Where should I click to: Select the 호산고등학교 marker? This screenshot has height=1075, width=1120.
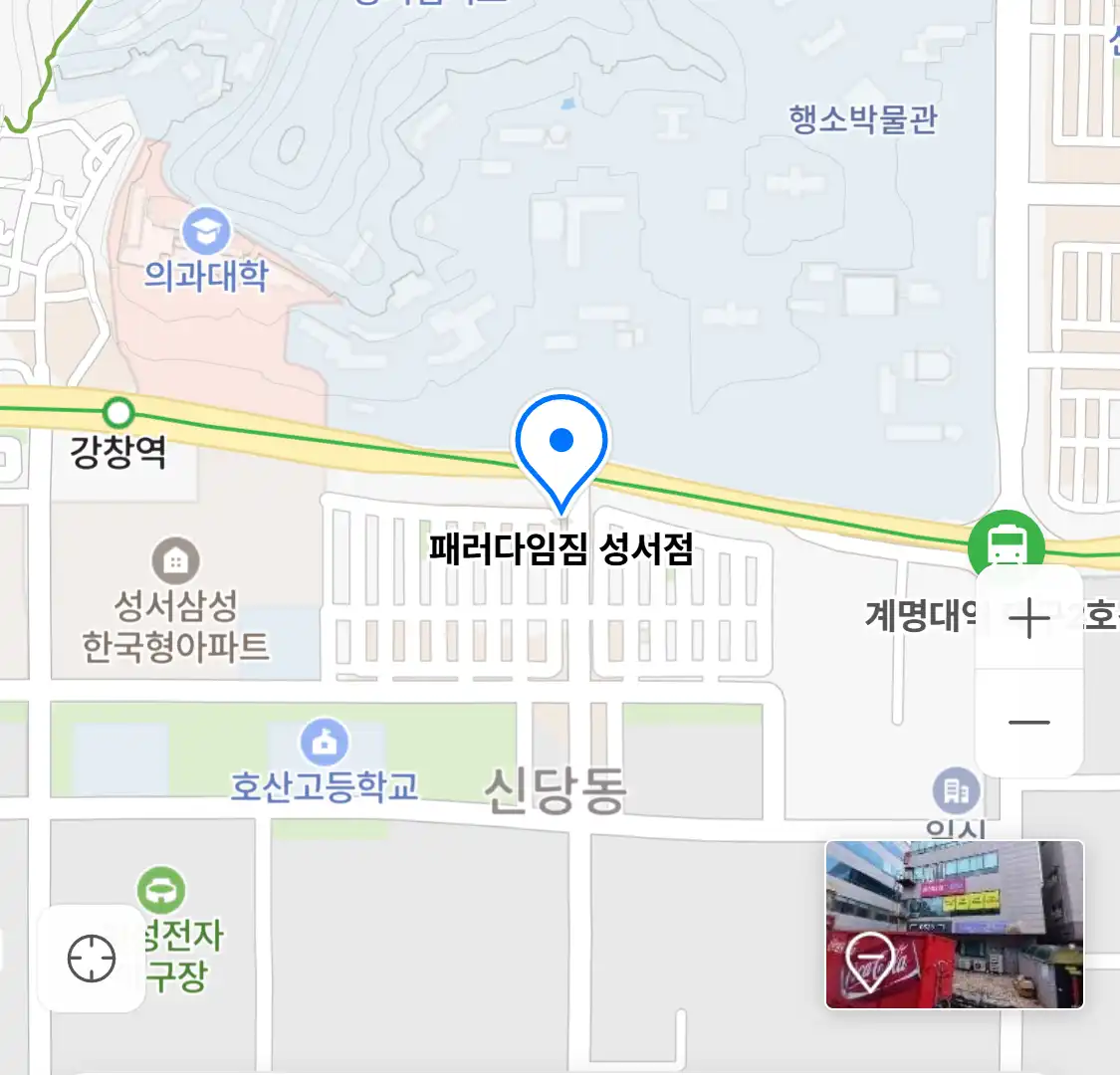pyautogui.click(x=325, y=743)
